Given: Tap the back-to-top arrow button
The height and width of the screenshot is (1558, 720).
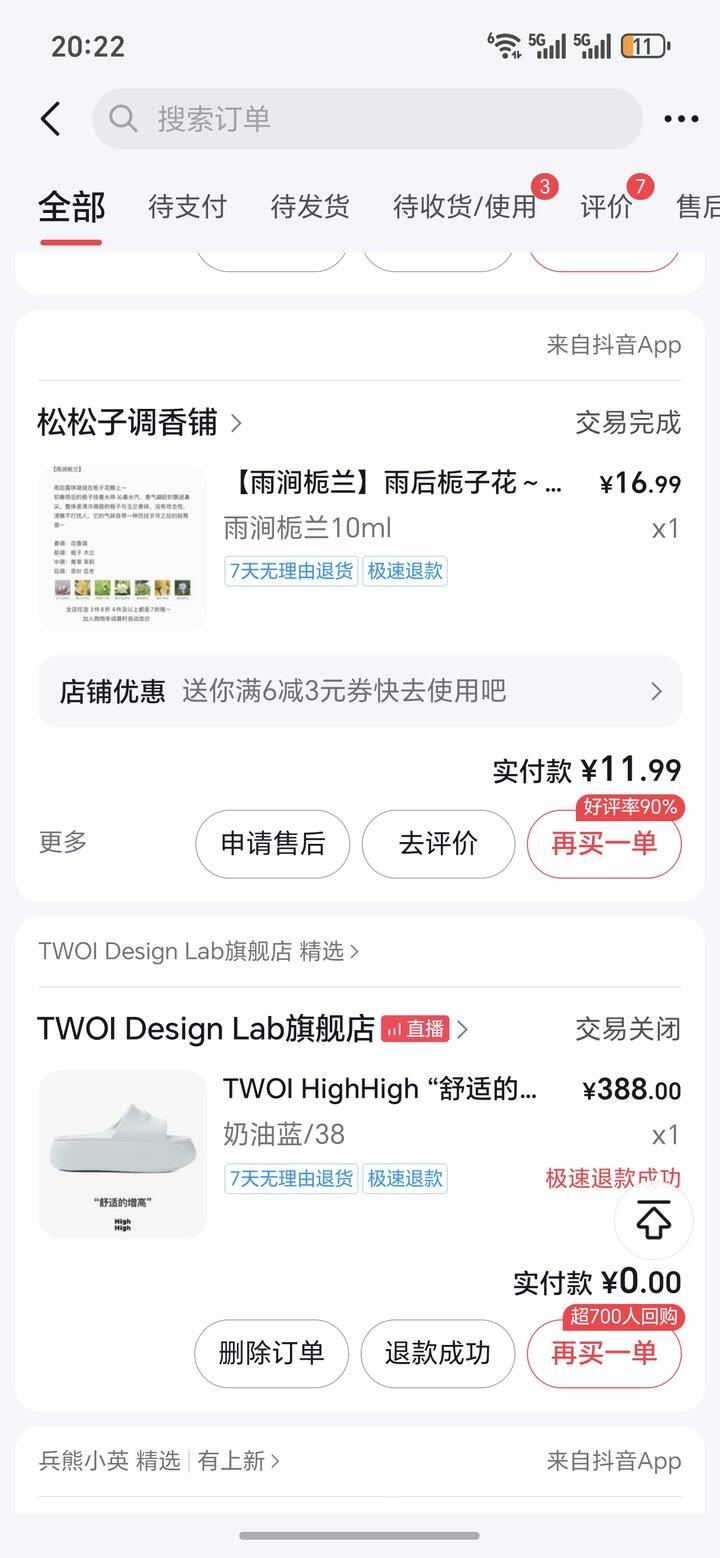Looking at the screenshot, I should coord(653,1220).
